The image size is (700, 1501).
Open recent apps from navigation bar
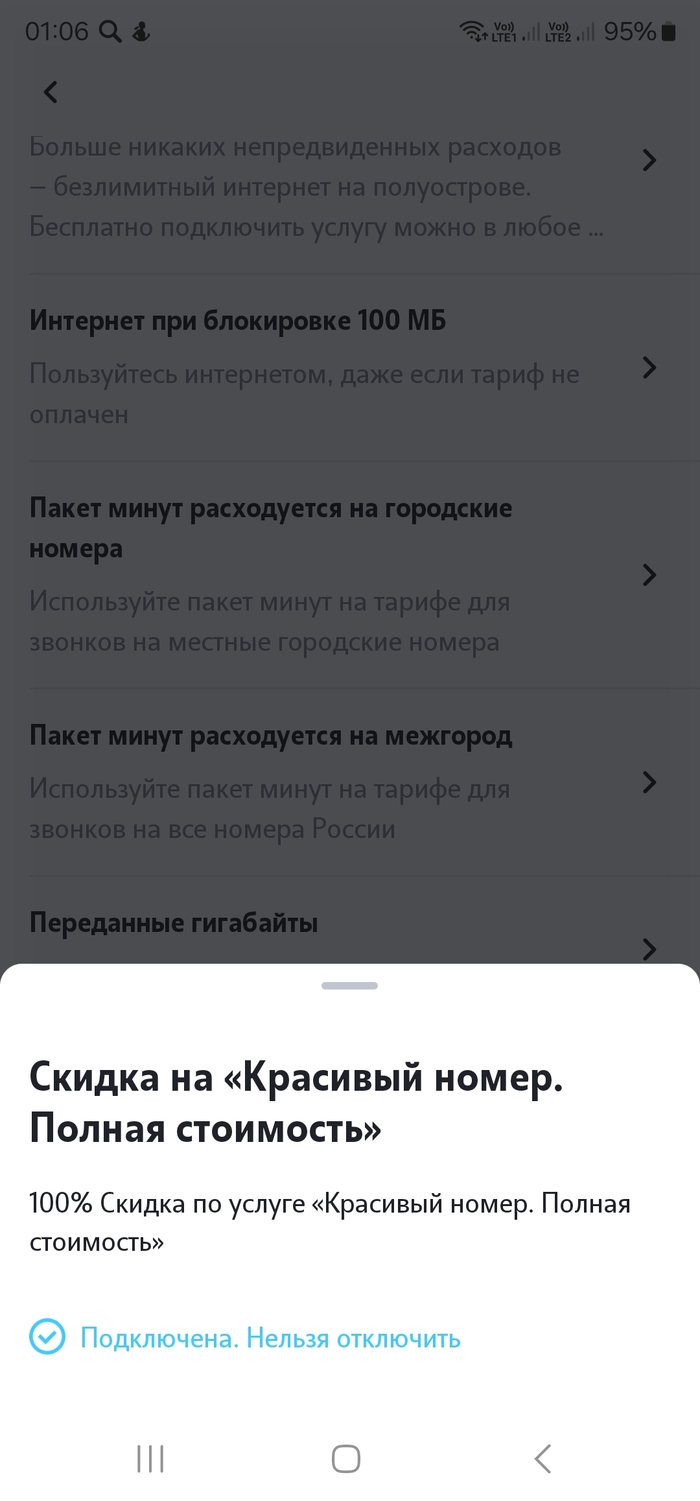pyautogui.click(x=150, y=1458)
